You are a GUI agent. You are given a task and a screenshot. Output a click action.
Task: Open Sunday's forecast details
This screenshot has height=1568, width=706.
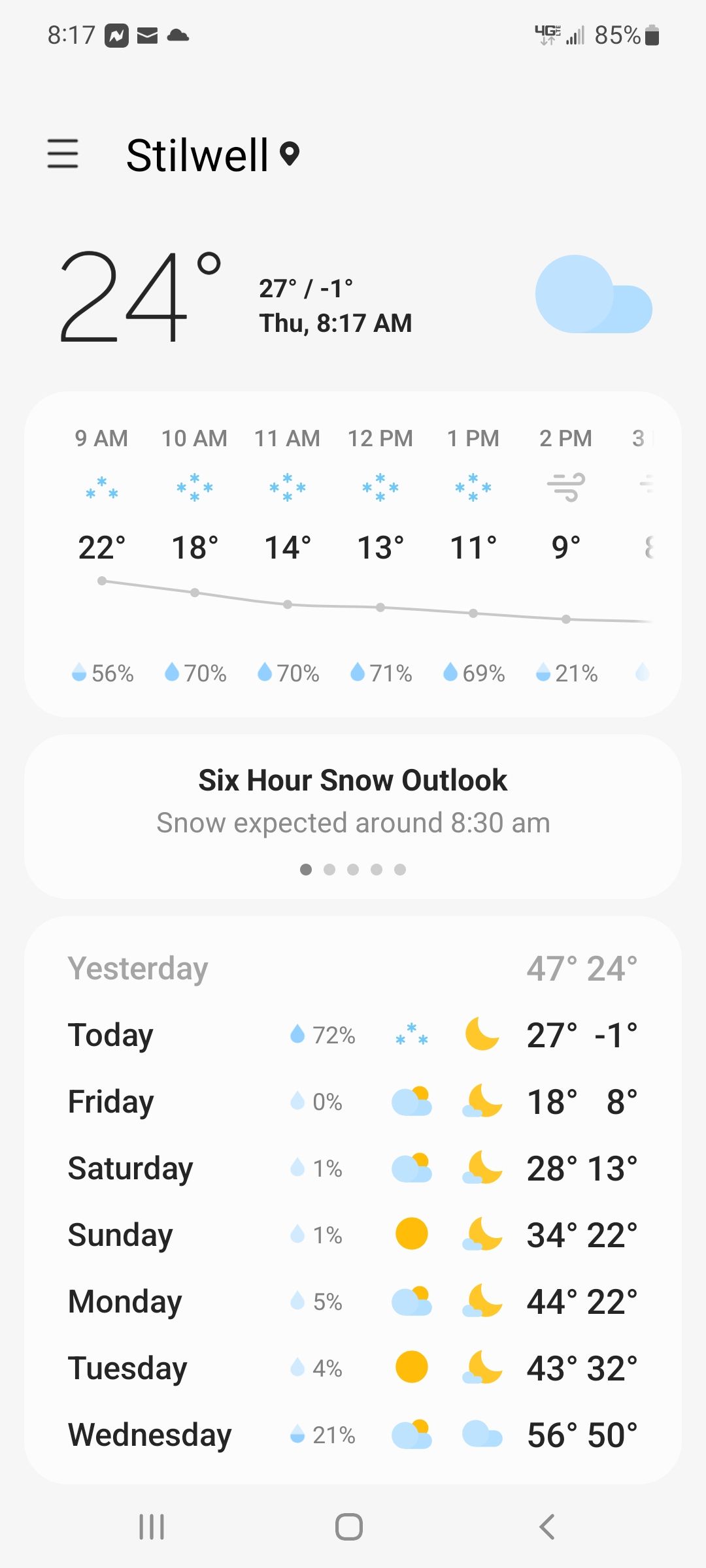tap(353, 1235)
